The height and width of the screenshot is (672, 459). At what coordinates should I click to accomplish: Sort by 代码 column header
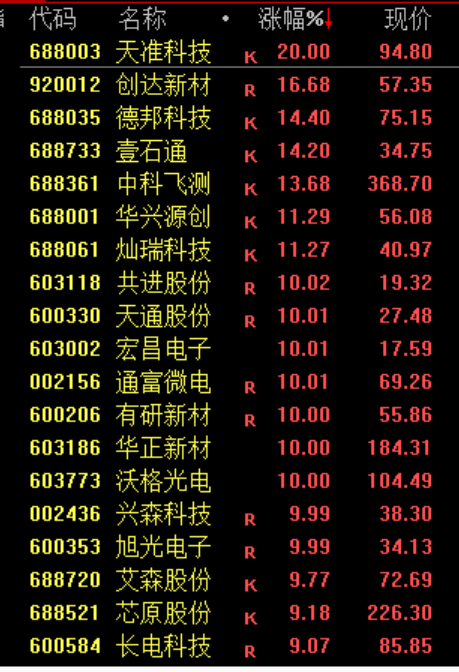coord(53,19)
